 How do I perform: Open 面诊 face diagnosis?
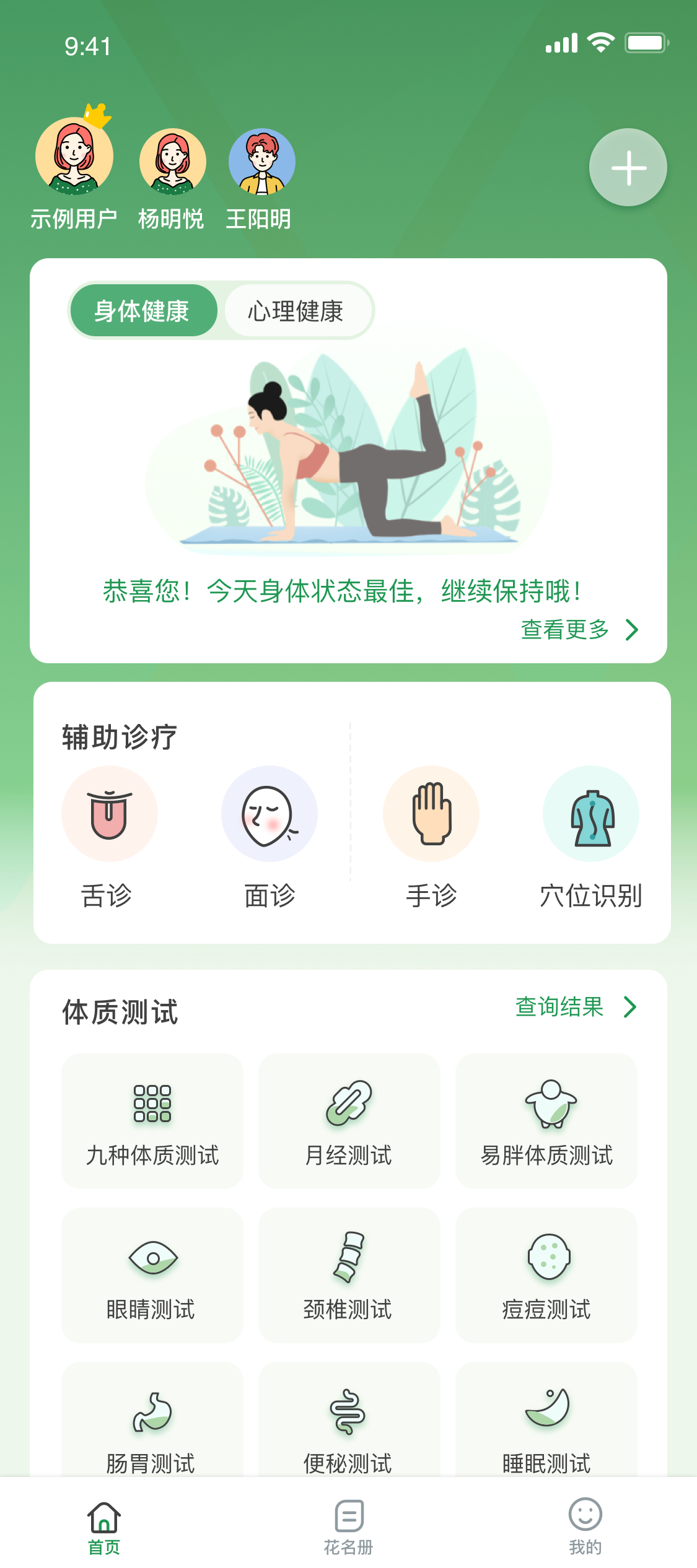click(x=270, y=837)
